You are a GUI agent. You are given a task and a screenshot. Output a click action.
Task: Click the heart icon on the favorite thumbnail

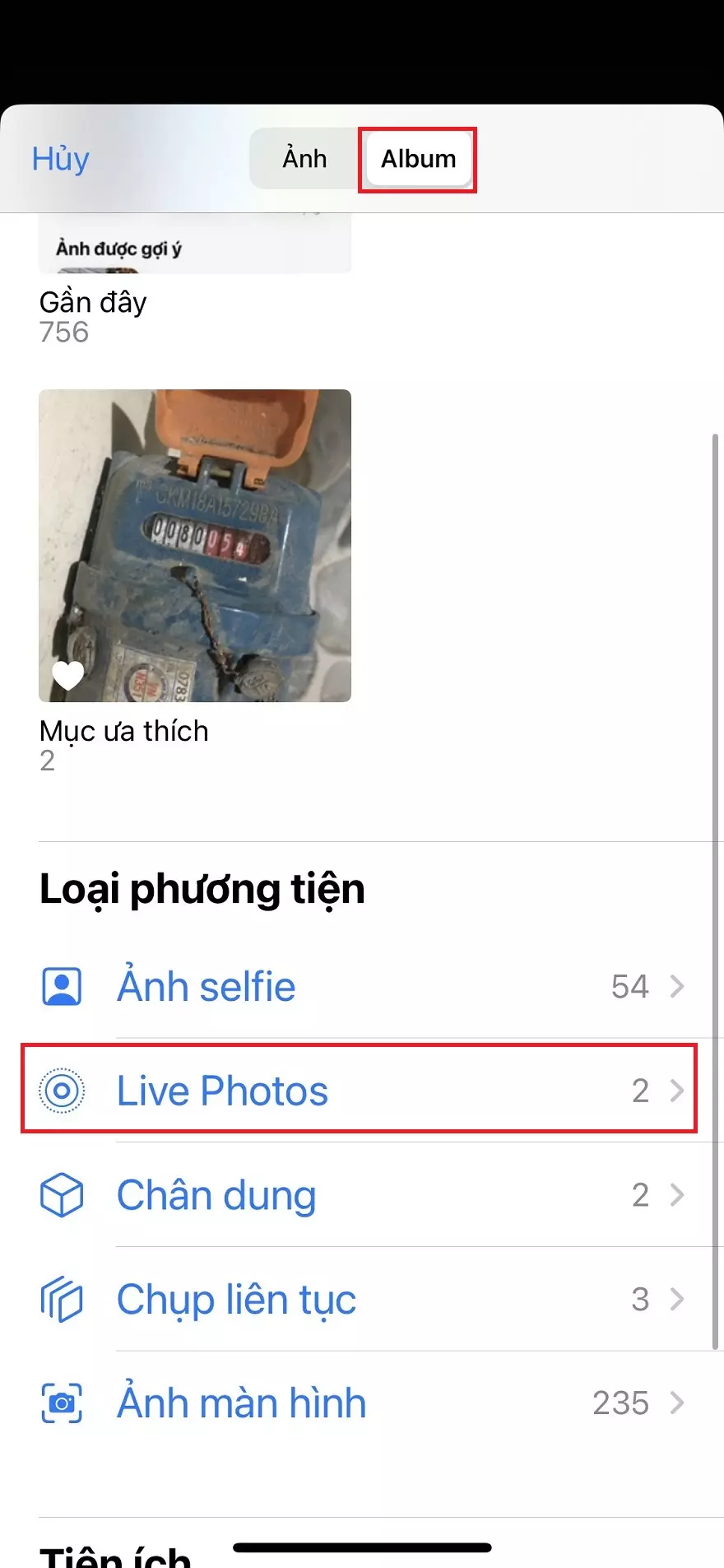67,675
